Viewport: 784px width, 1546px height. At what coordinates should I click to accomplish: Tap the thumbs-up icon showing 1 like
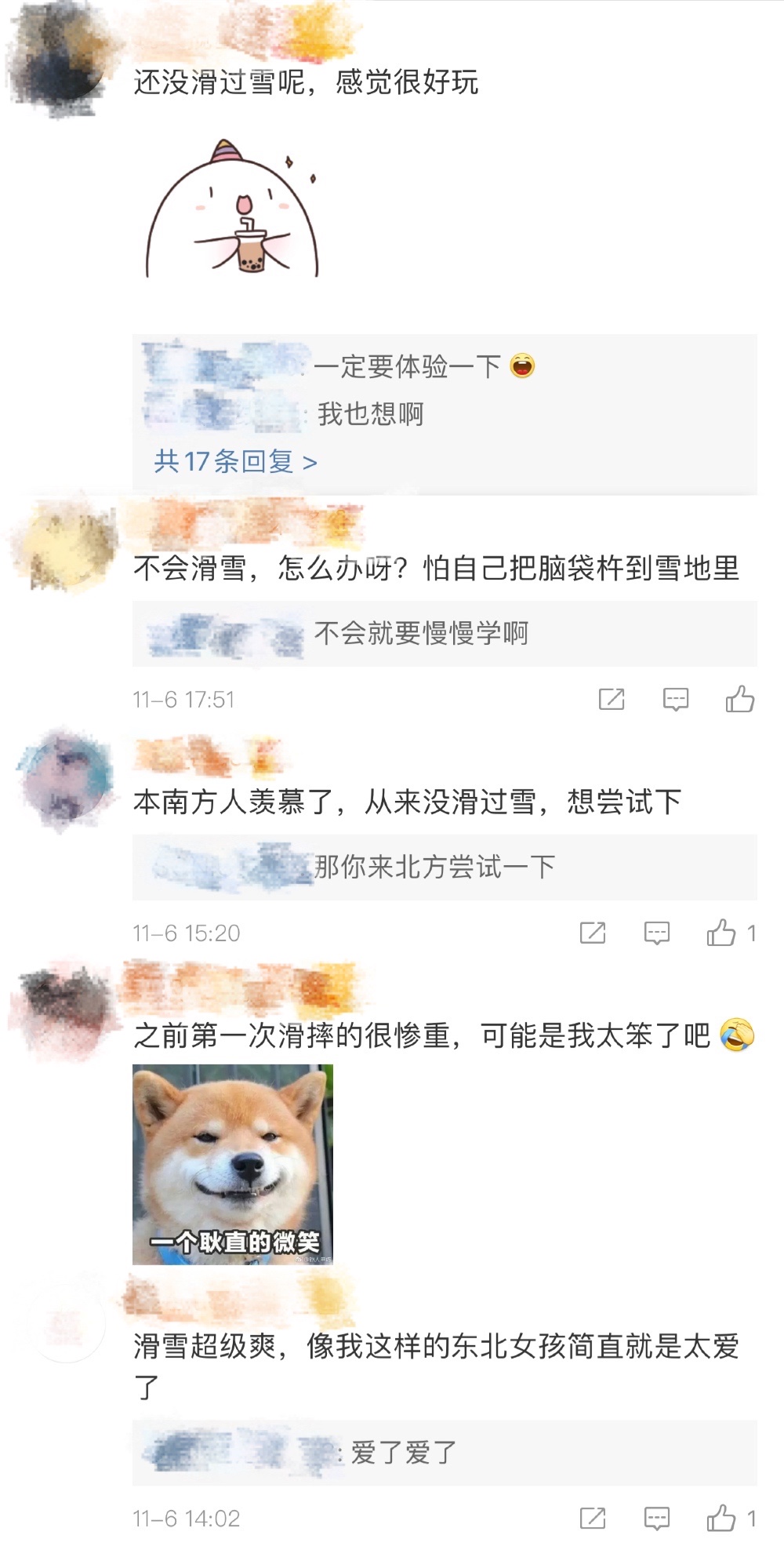(722, 933)
